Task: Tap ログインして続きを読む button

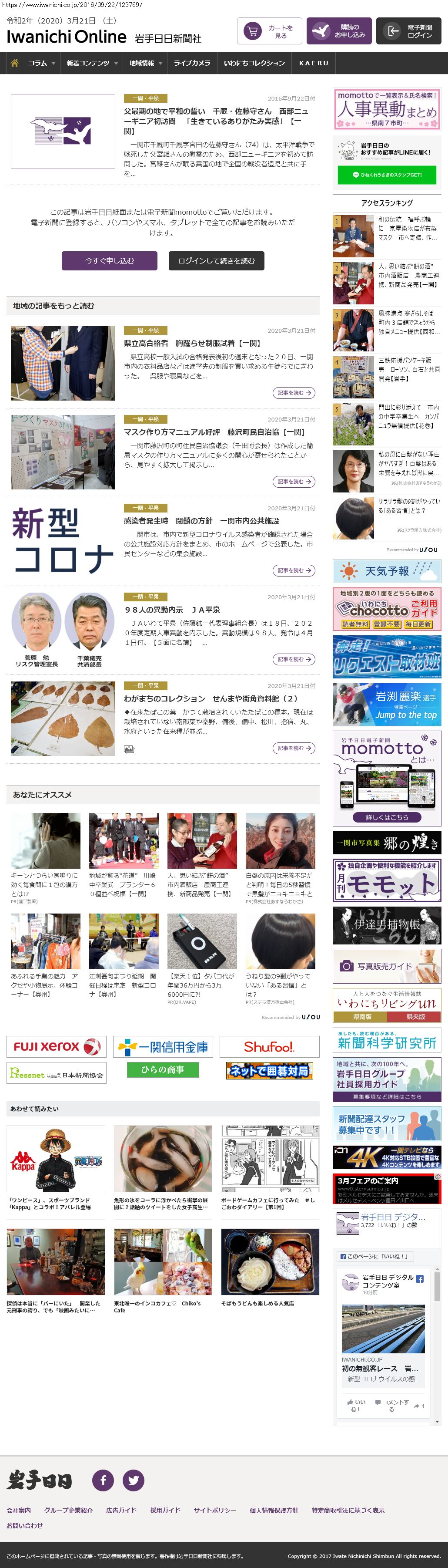Action: pyautogui.click(x=216, y=260)
